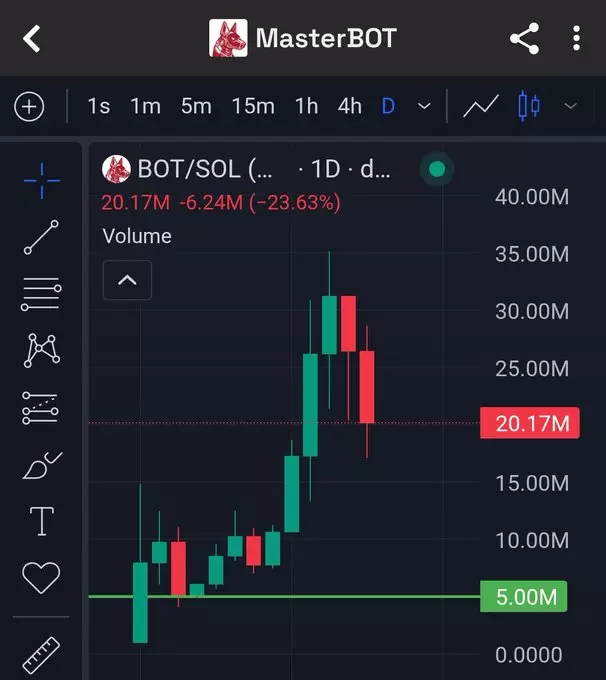Select the candlestick chart style
Screen dimensions: 606x680
pos(529,106)
